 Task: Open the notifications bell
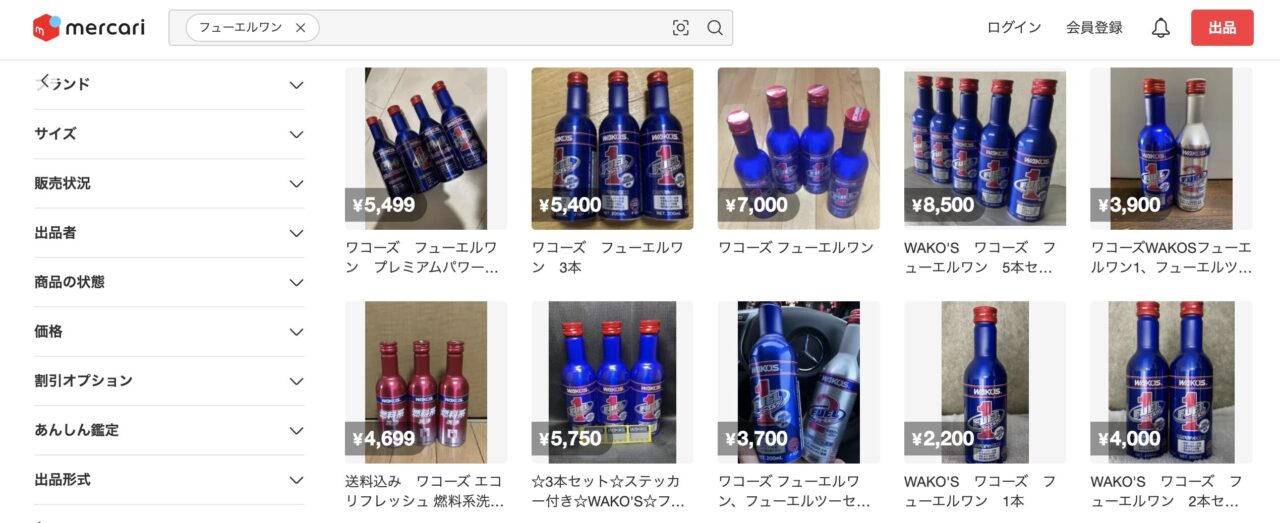(1160, 28)
